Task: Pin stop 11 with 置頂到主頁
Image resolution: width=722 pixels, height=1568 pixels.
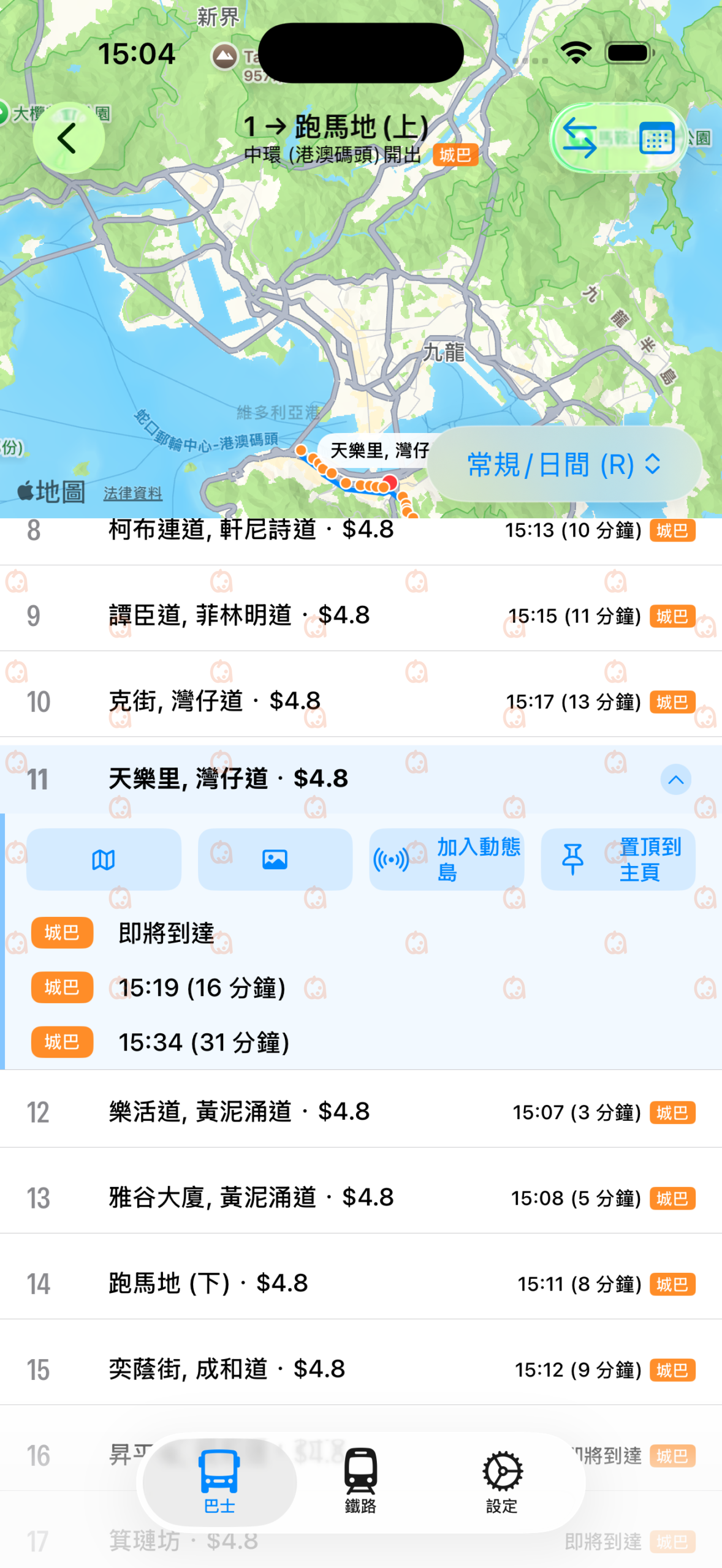Action: [x=617, y=859]
